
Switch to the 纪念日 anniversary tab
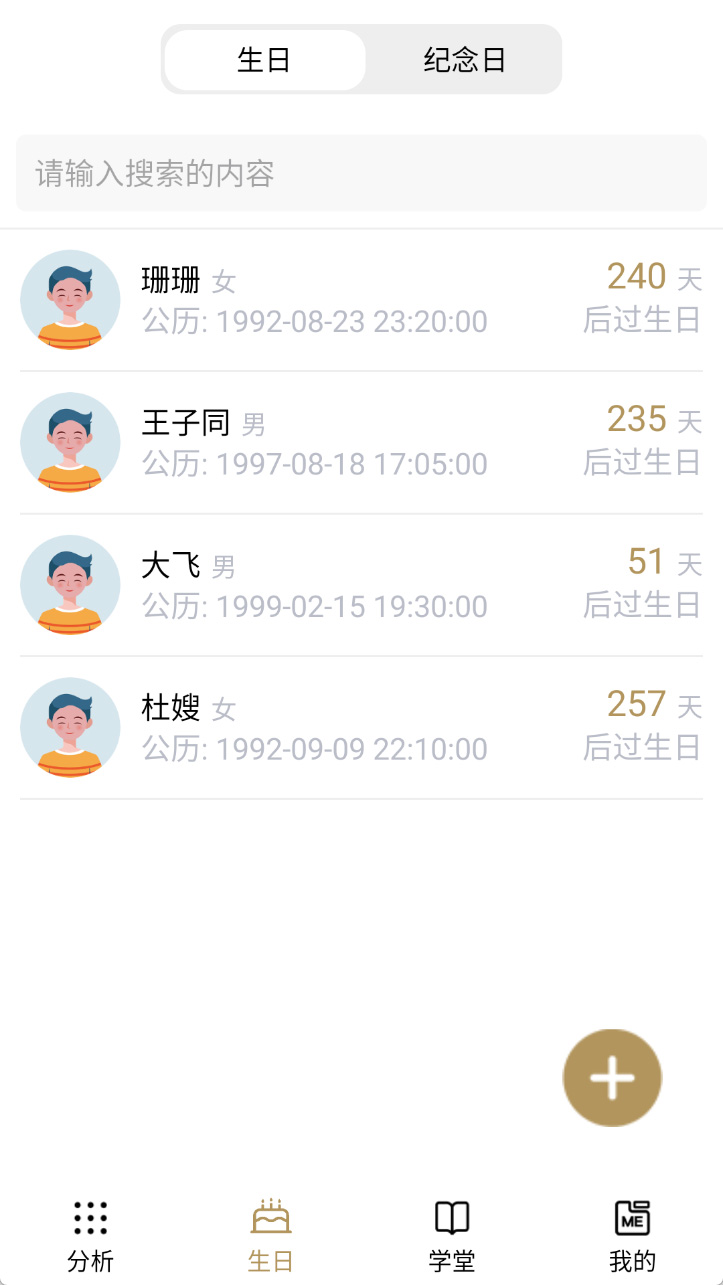(464, 59)
